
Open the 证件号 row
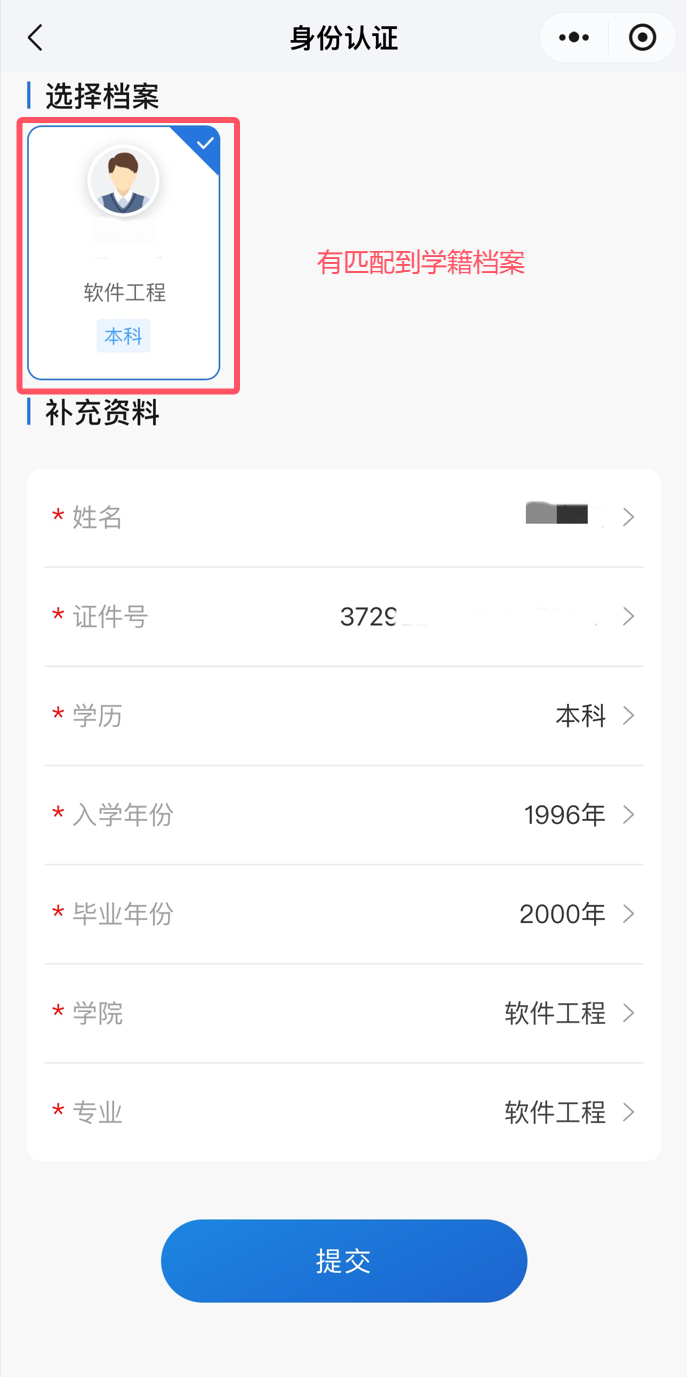[x=344, y=616]
